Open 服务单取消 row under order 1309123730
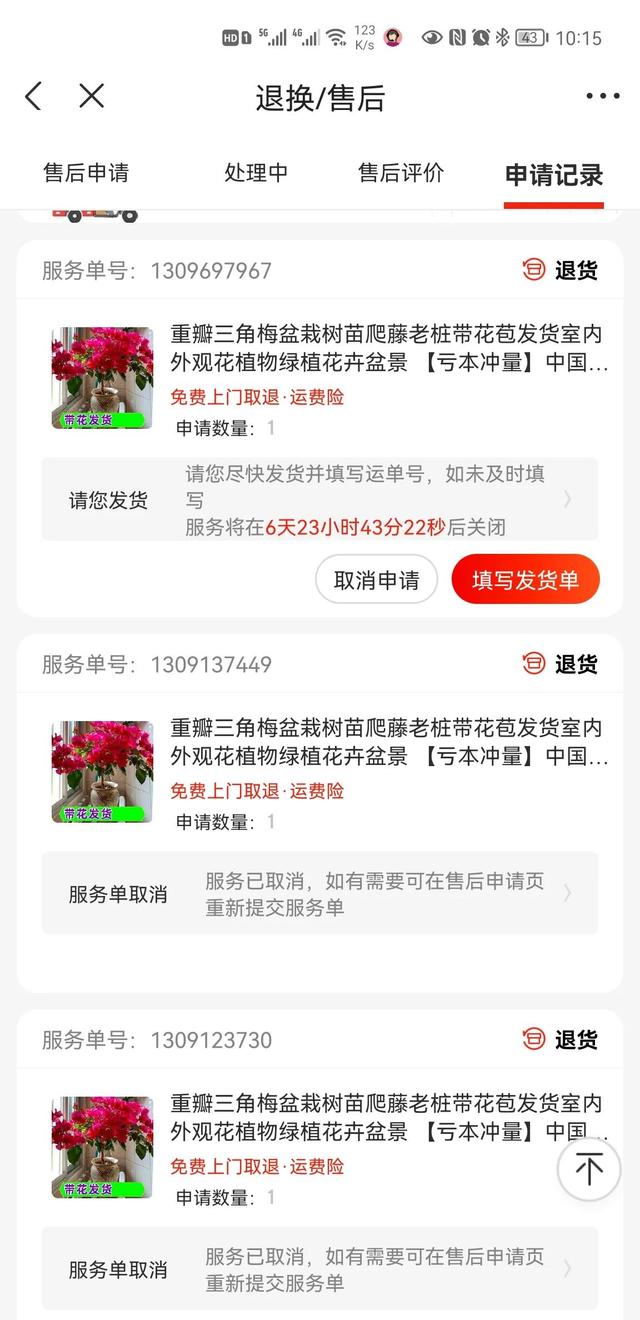 [320, 1269]
